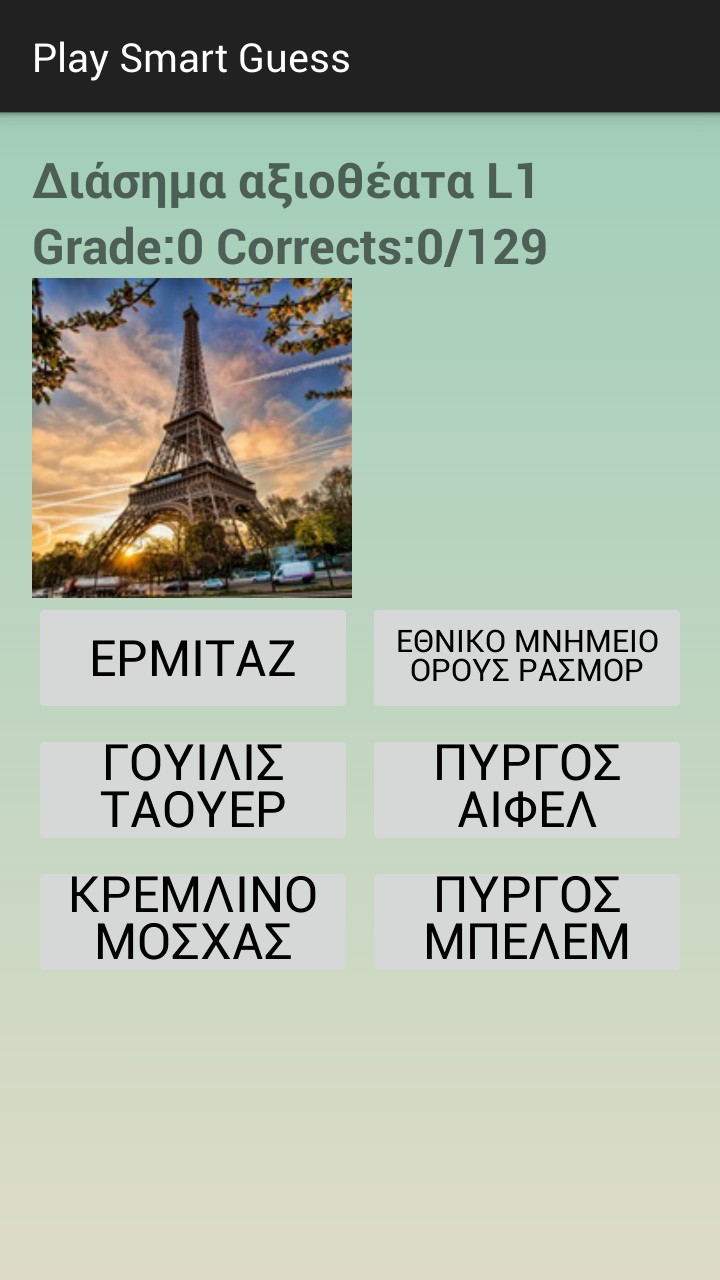Answer with ΠΥΡΓΟΣ ΑΙΦΕΛ
This screenshot has height=1280, width=720.
coord(527,789)
